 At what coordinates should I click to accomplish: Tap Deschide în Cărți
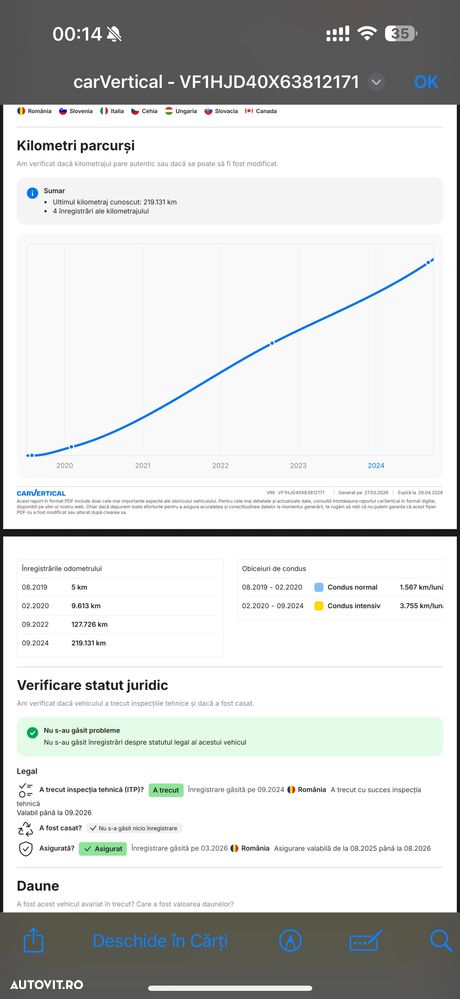pos(160,941)
